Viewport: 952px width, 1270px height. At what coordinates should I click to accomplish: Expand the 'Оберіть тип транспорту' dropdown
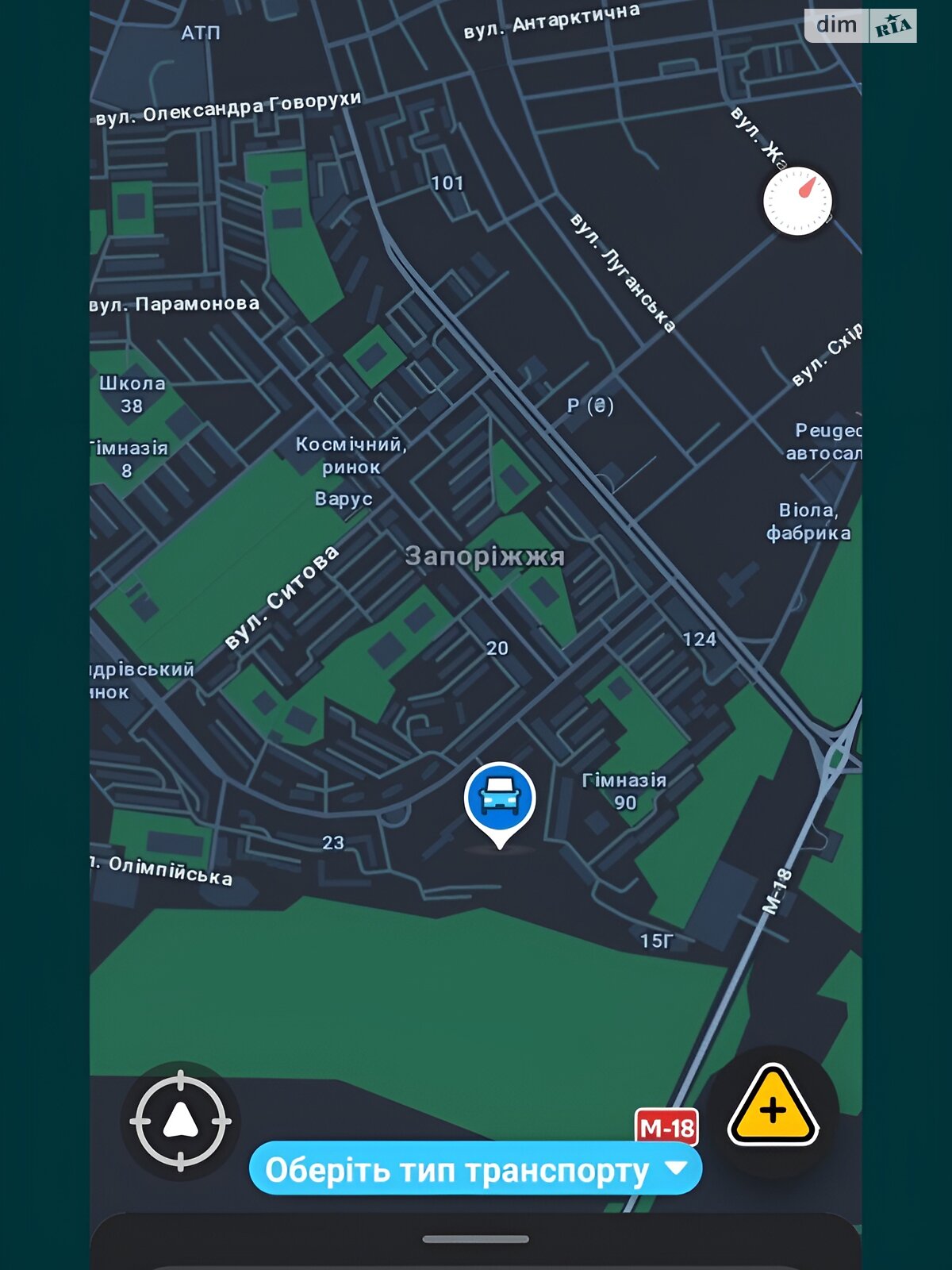(475, 1169)
